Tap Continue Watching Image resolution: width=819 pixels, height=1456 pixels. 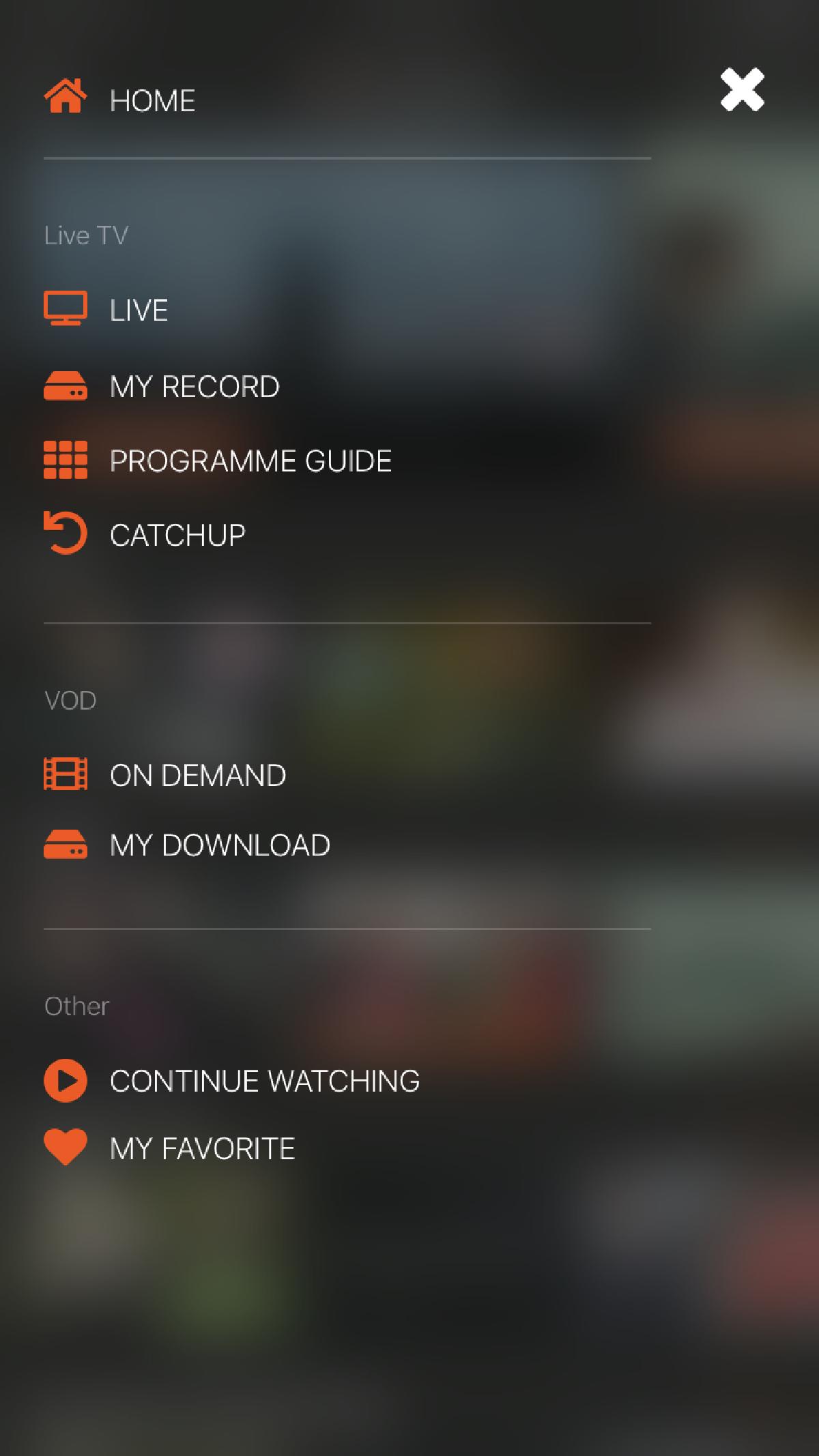tap(264, 1081)
